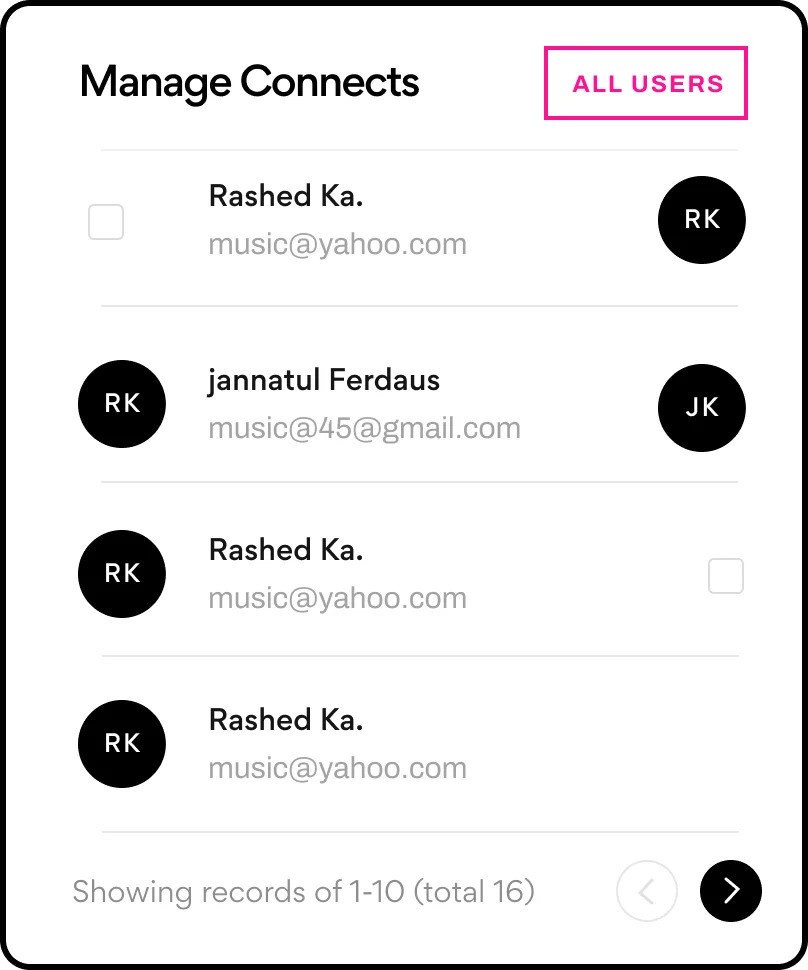Go back to the previous records page
Image resolution: width=808 pixels, height=970 pixels.
tap(647, 890)
